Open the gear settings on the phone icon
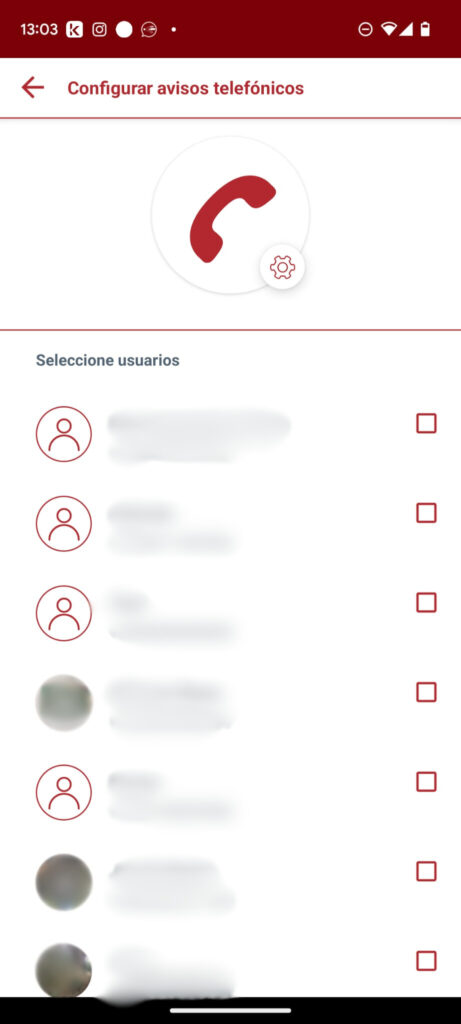Screen dimensions: 461x1024 (x=282, y=267)
